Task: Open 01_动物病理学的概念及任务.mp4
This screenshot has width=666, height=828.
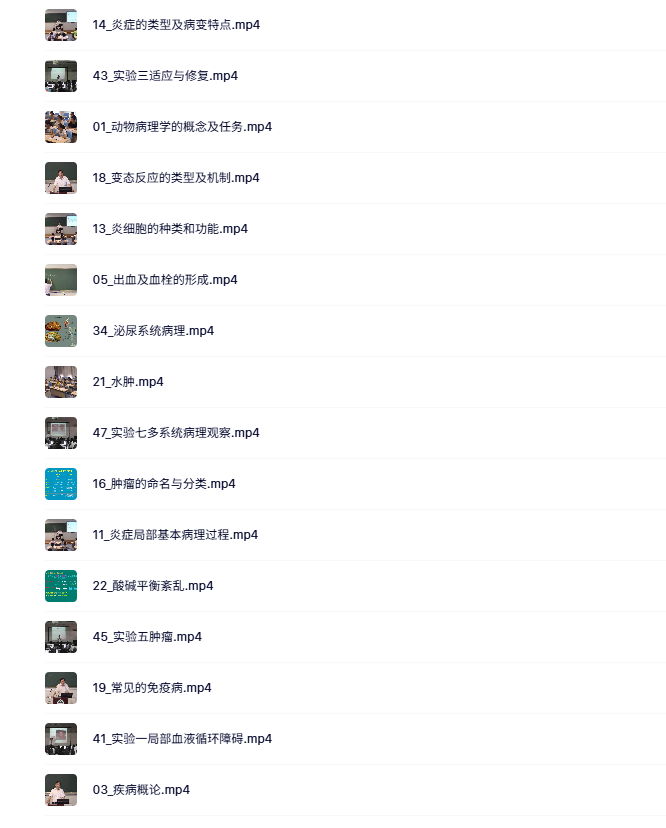Action: [x=182, y=127]
